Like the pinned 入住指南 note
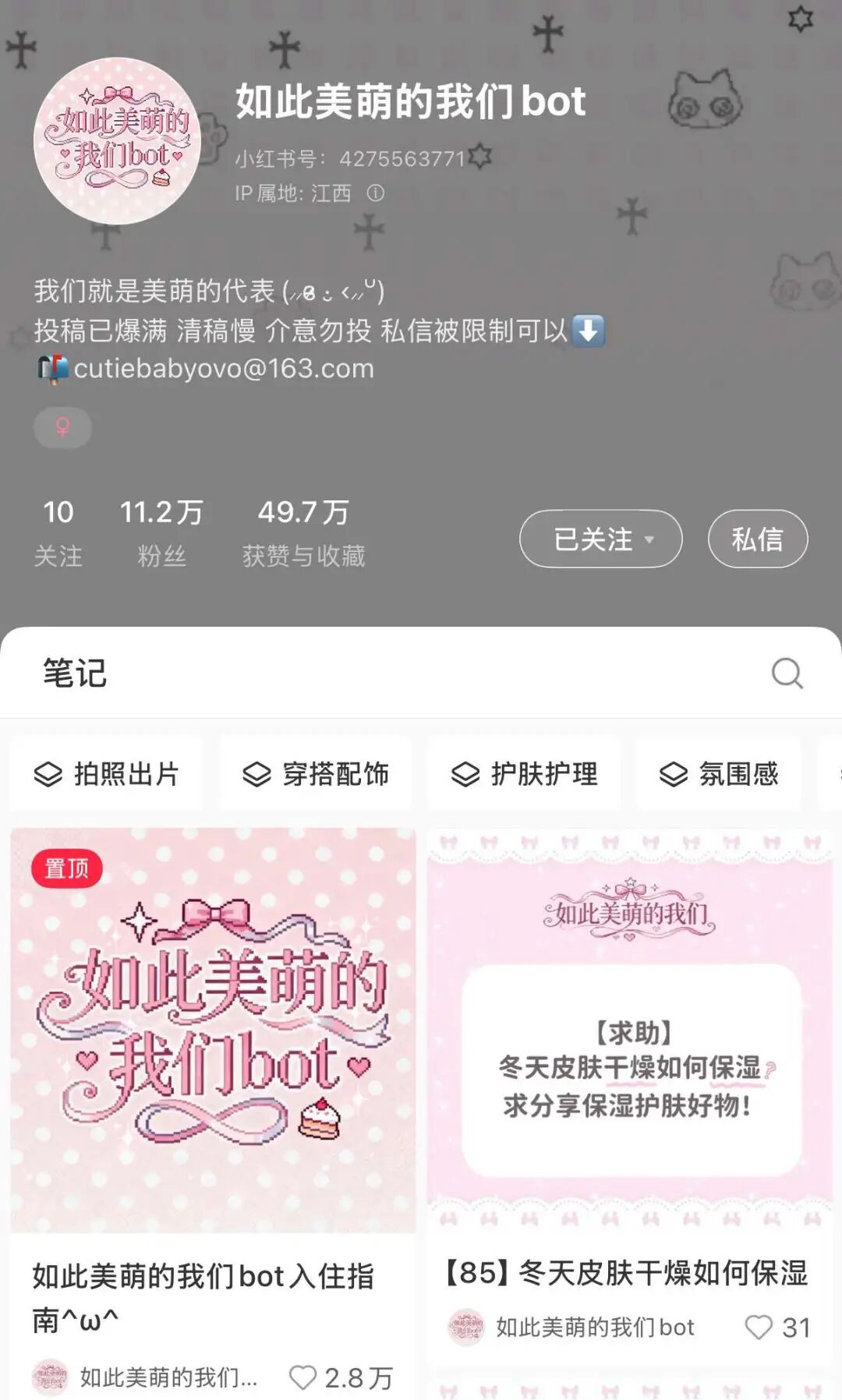This screenshot has width=842, height=1400. click(x=302, y=1377)
